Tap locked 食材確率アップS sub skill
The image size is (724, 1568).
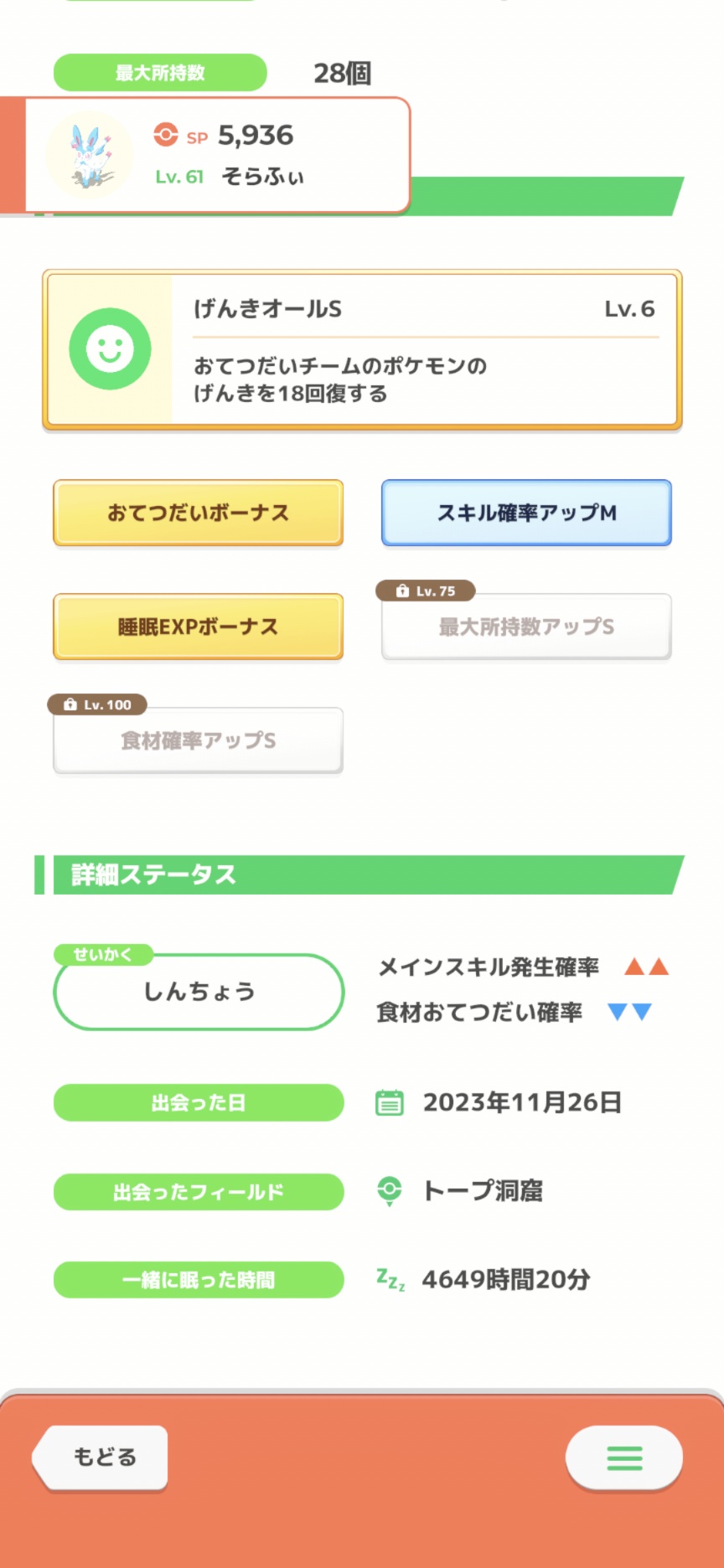(x=198, y=740)
